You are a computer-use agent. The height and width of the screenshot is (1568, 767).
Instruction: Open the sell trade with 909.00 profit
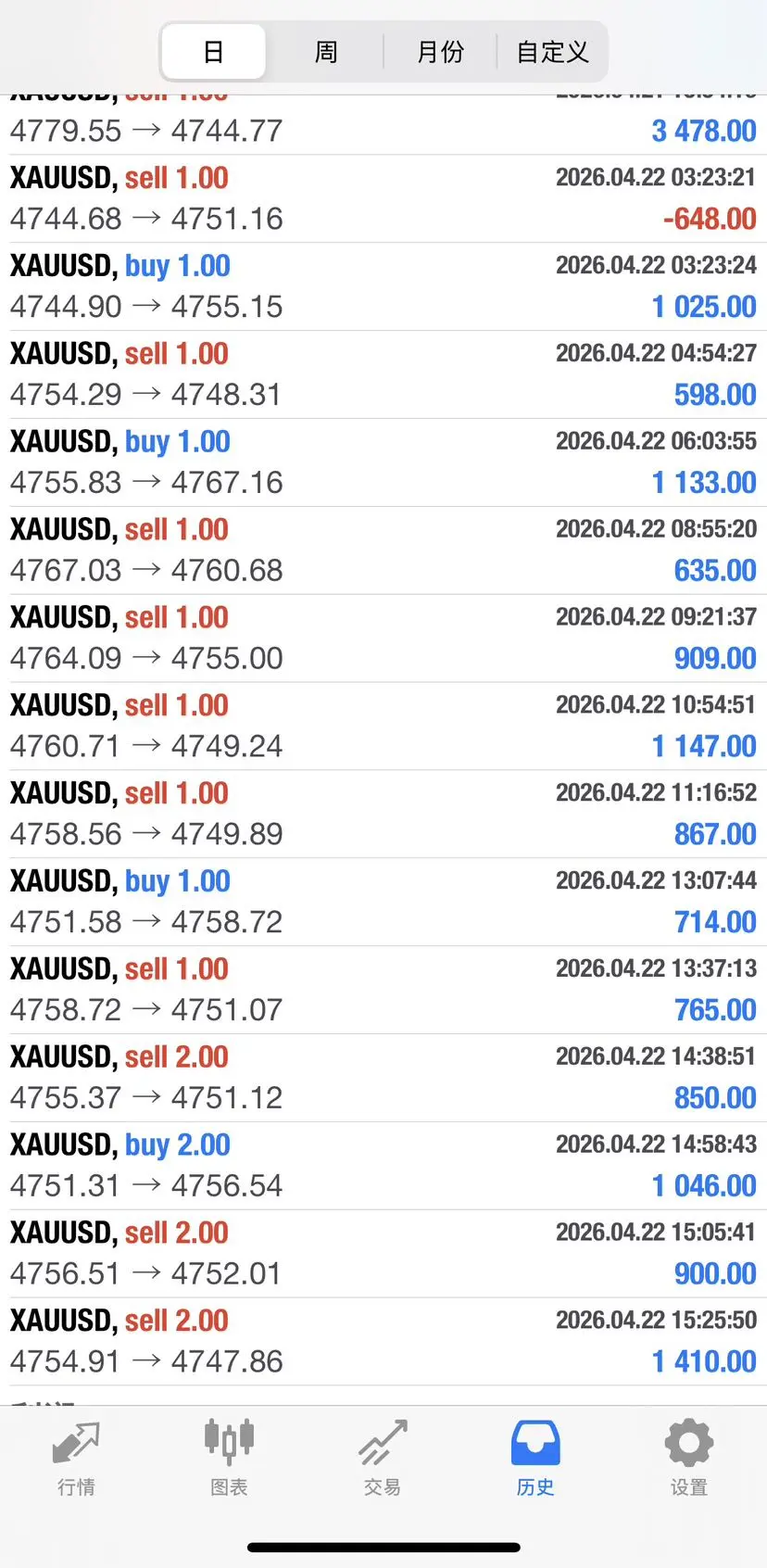coord(383,639)
